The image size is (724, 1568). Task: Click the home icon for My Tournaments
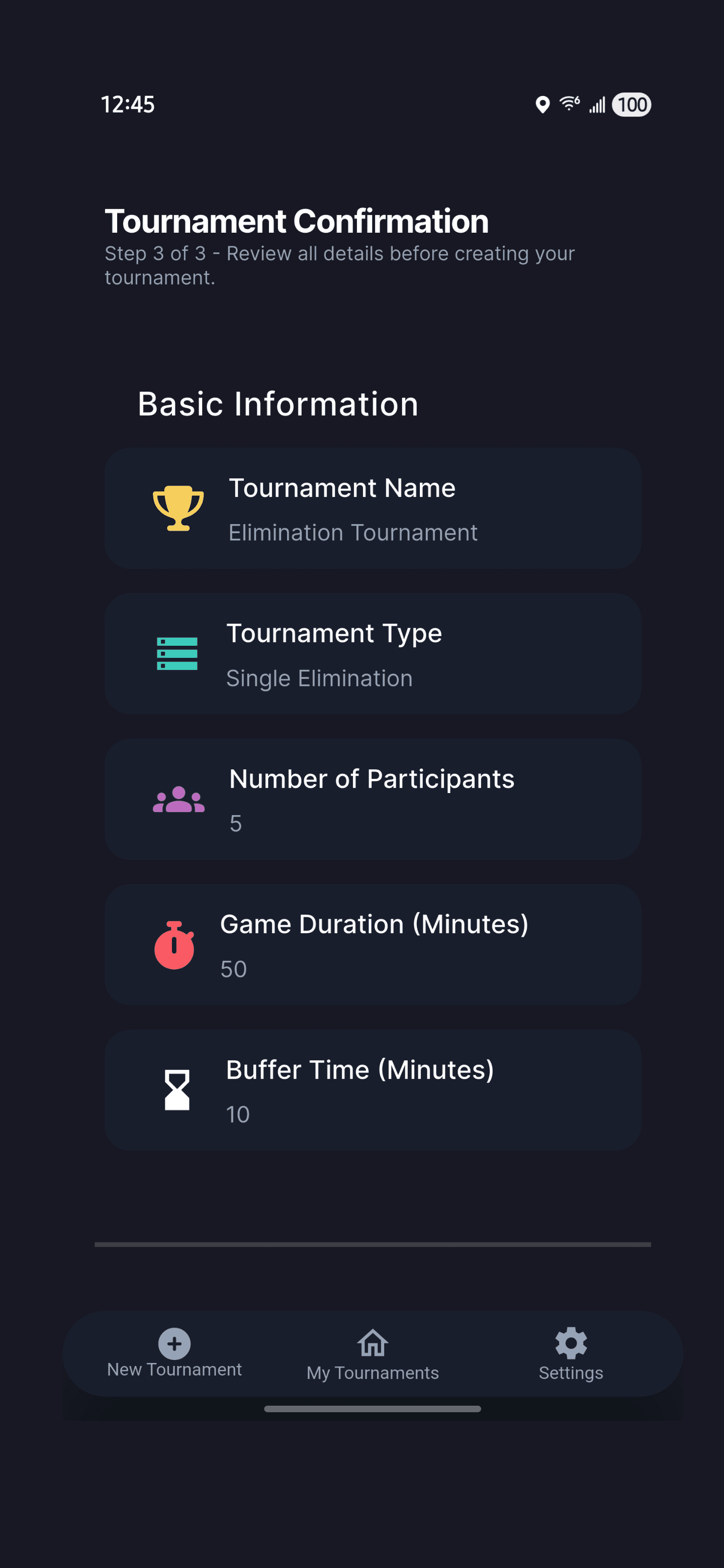(373, 1342)
